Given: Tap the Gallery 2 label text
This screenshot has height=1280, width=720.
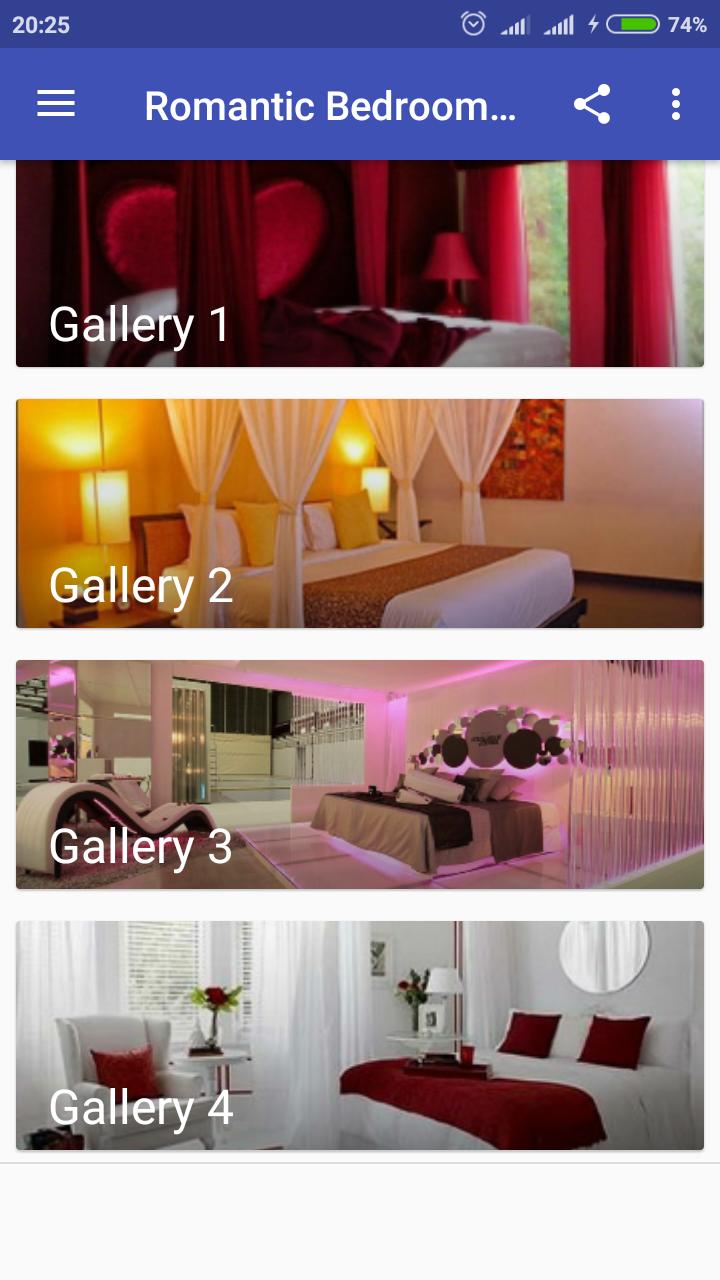Looking at the screenshot, I should pos(140,584).
